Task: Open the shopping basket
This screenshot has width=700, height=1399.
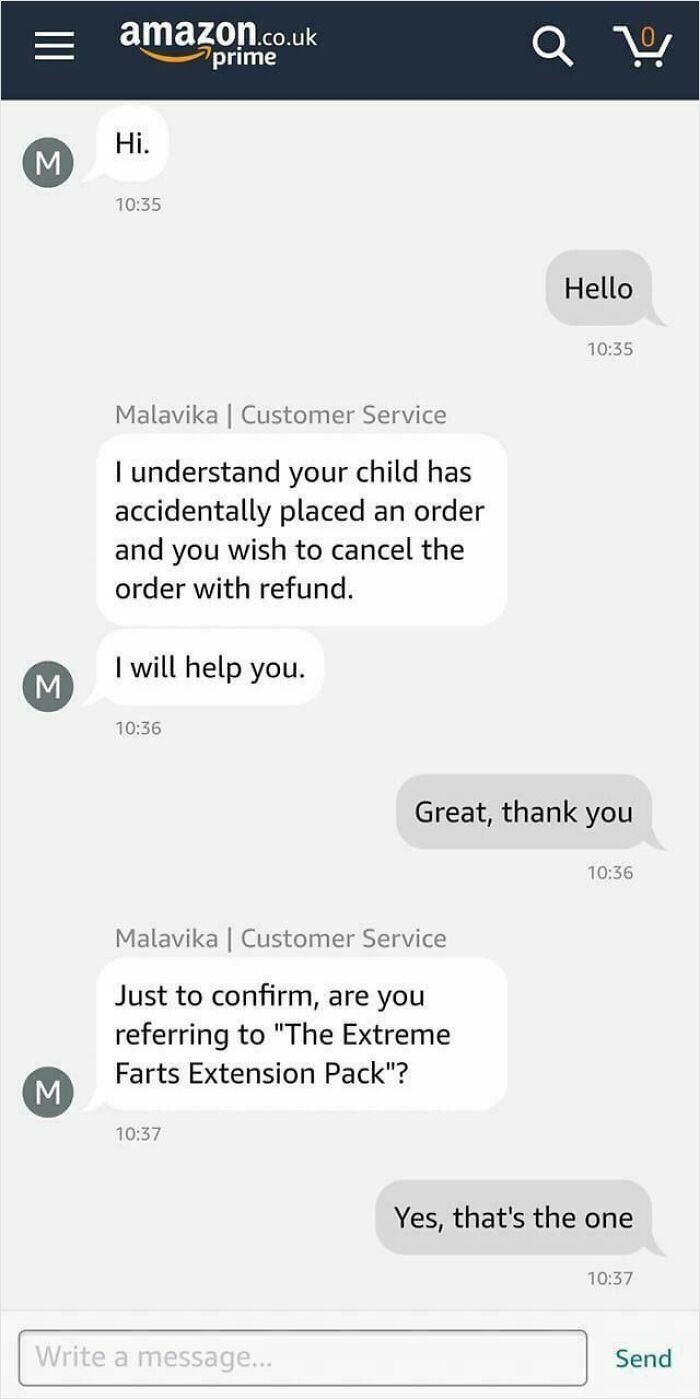Action: tap(641, 46)
